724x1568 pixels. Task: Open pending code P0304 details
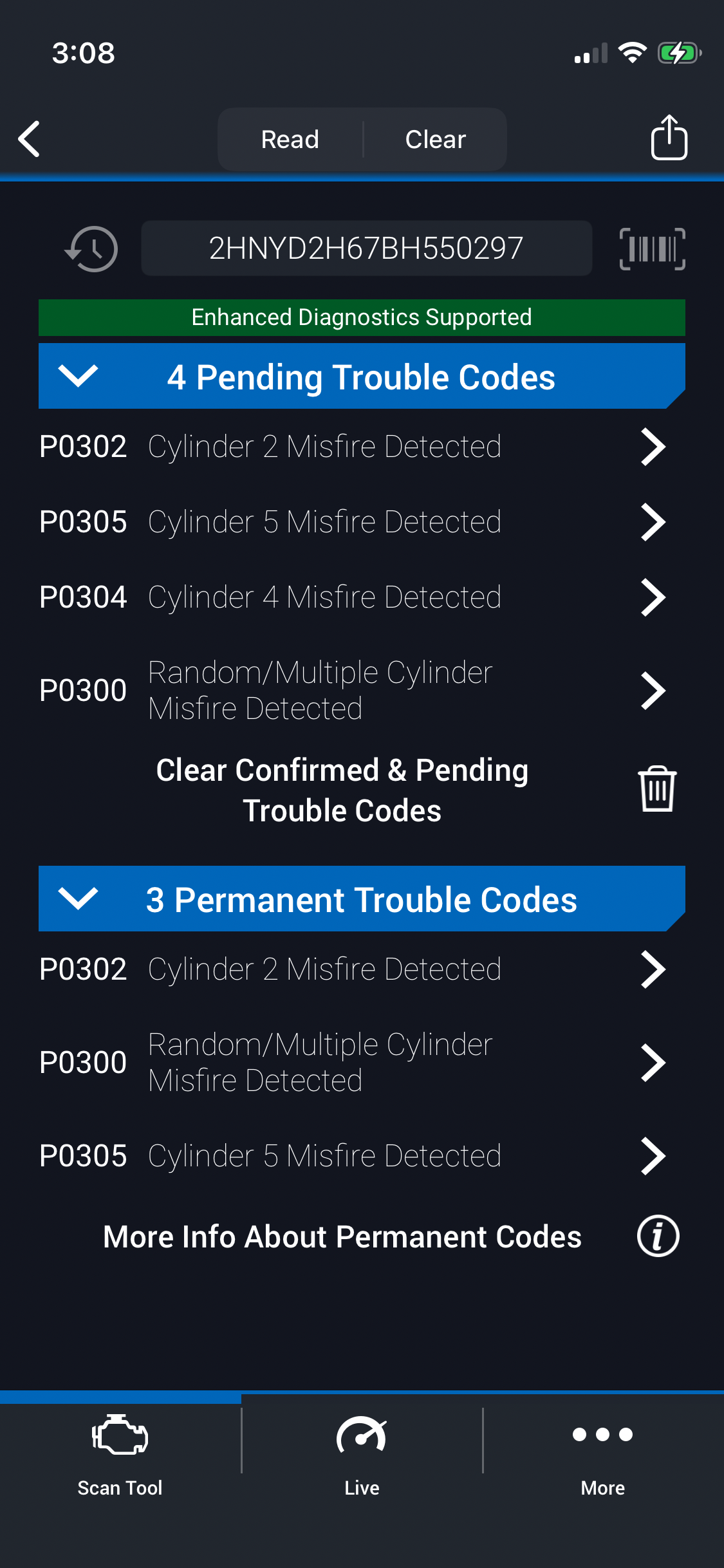click(x=352, y=597)
